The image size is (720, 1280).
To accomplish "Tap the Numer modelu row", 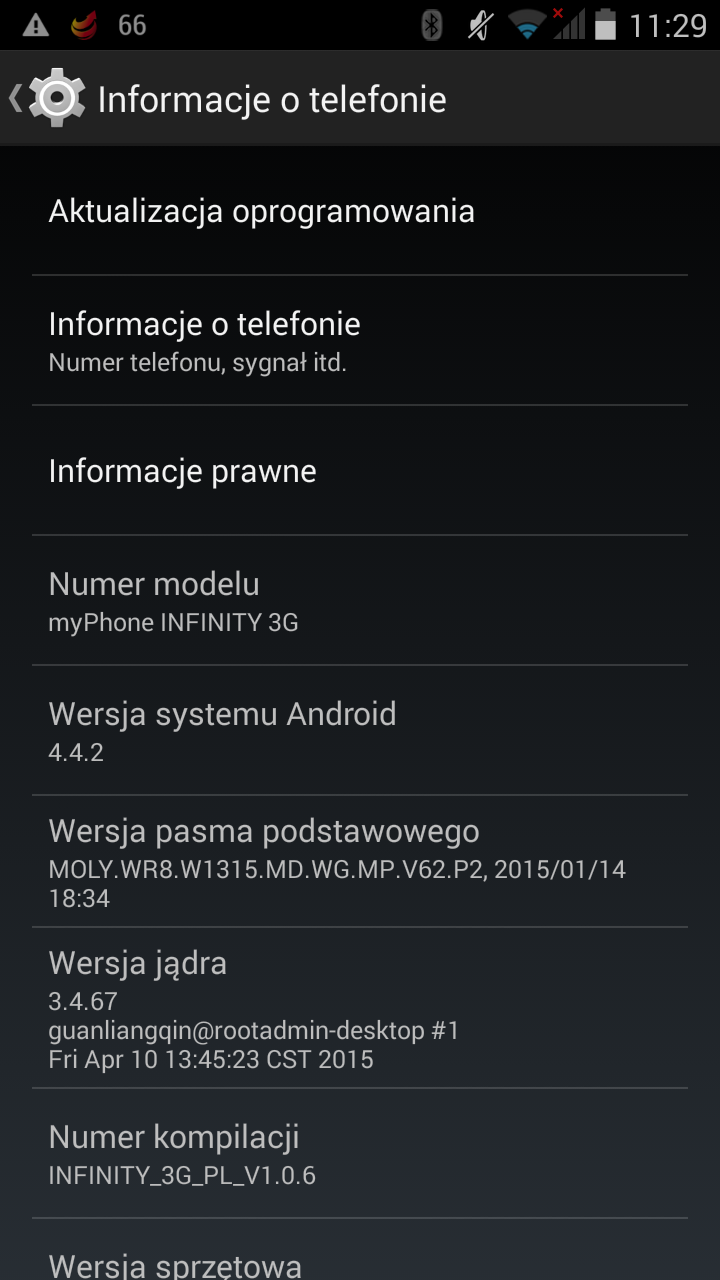I will (360, 601).
